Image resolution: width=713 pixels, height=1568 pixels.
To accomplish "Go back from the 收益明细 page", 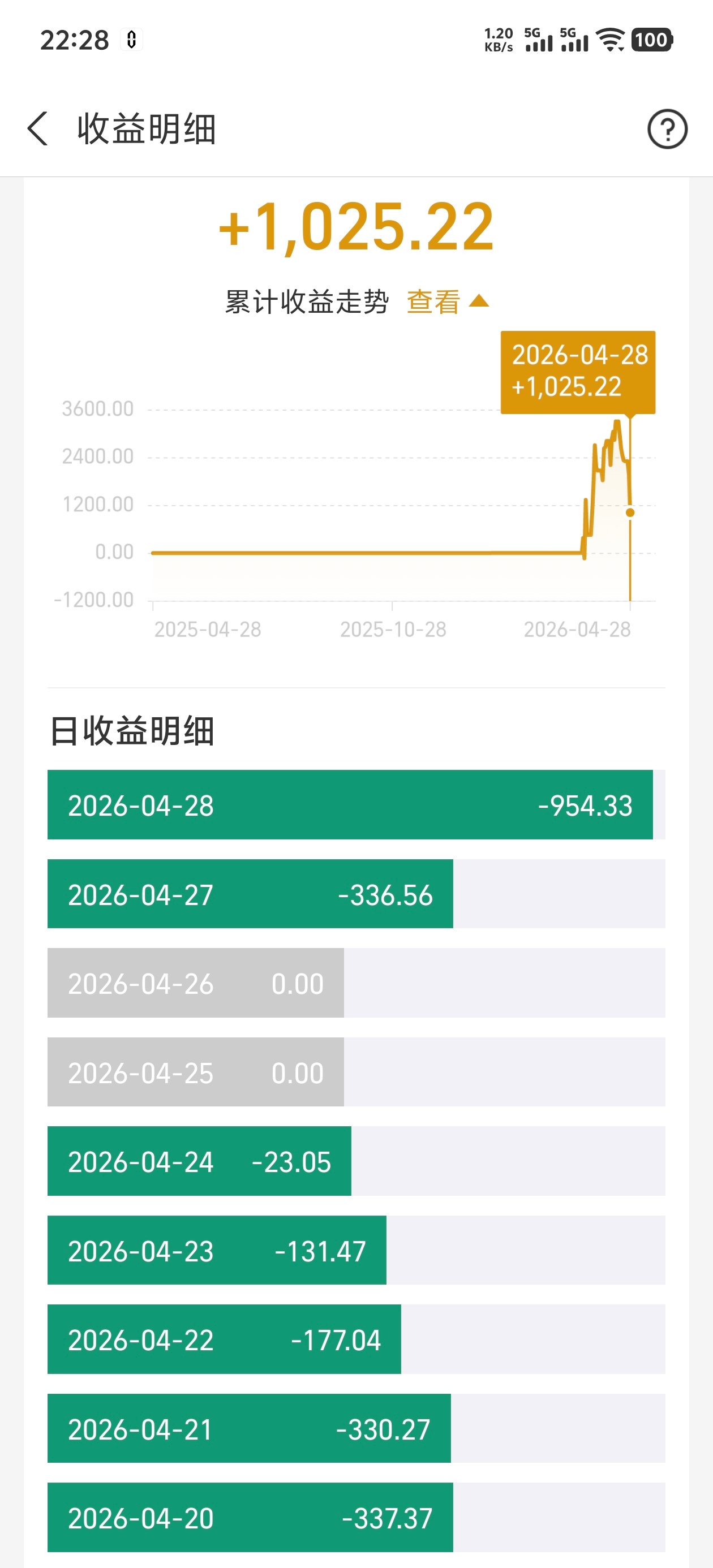I will [x=38, y=128].
